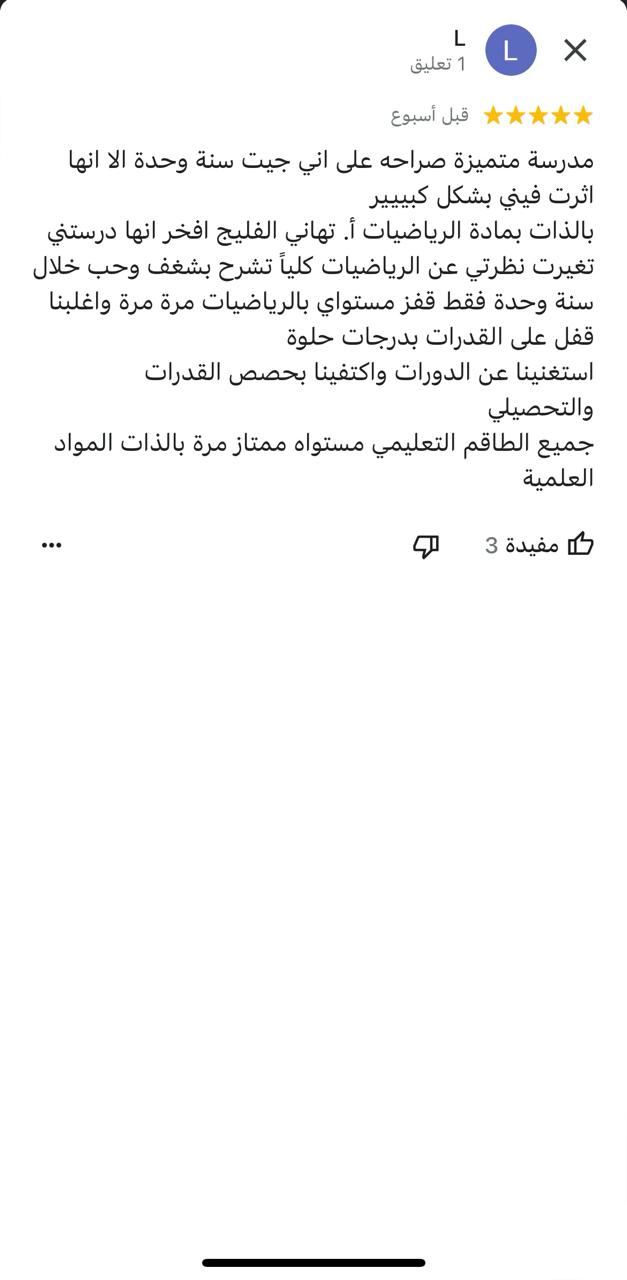Viewport: 627px width, 1280px height.
Task: Tap the thumbs-down icon on the review
Action: coord(426,545)
